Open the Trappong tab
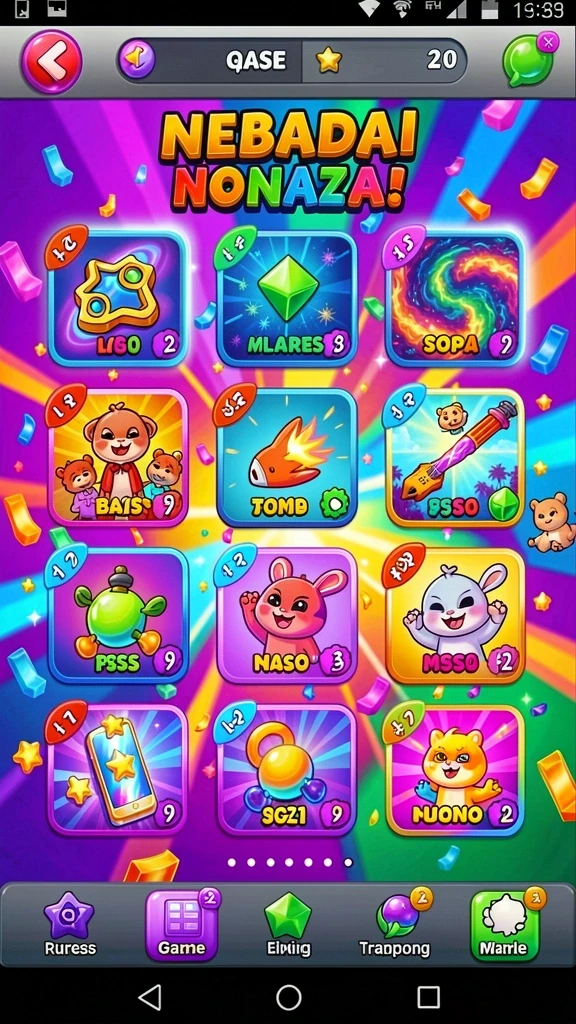This screenshot has height=1024, width=576. [395, 925]
